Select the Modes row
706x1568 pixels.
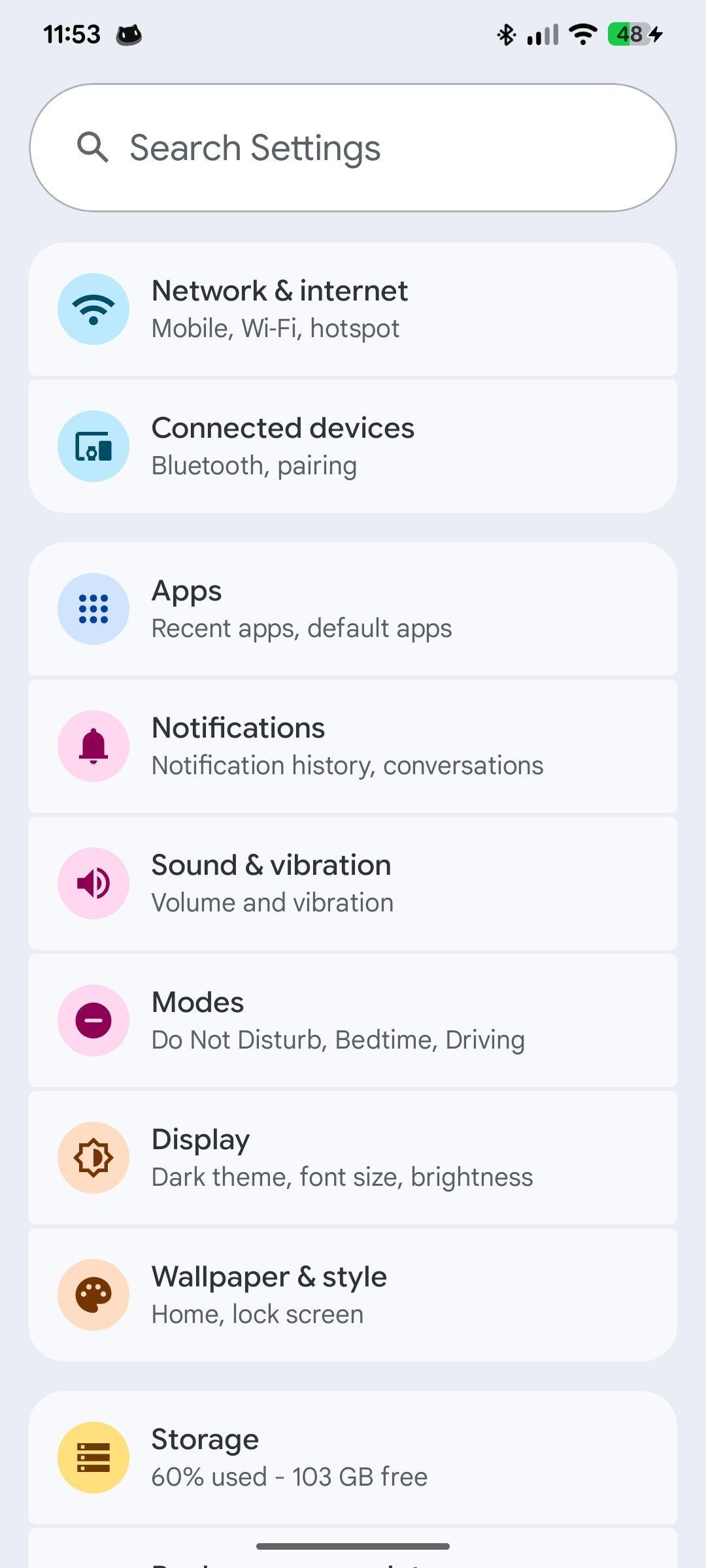353,1021
